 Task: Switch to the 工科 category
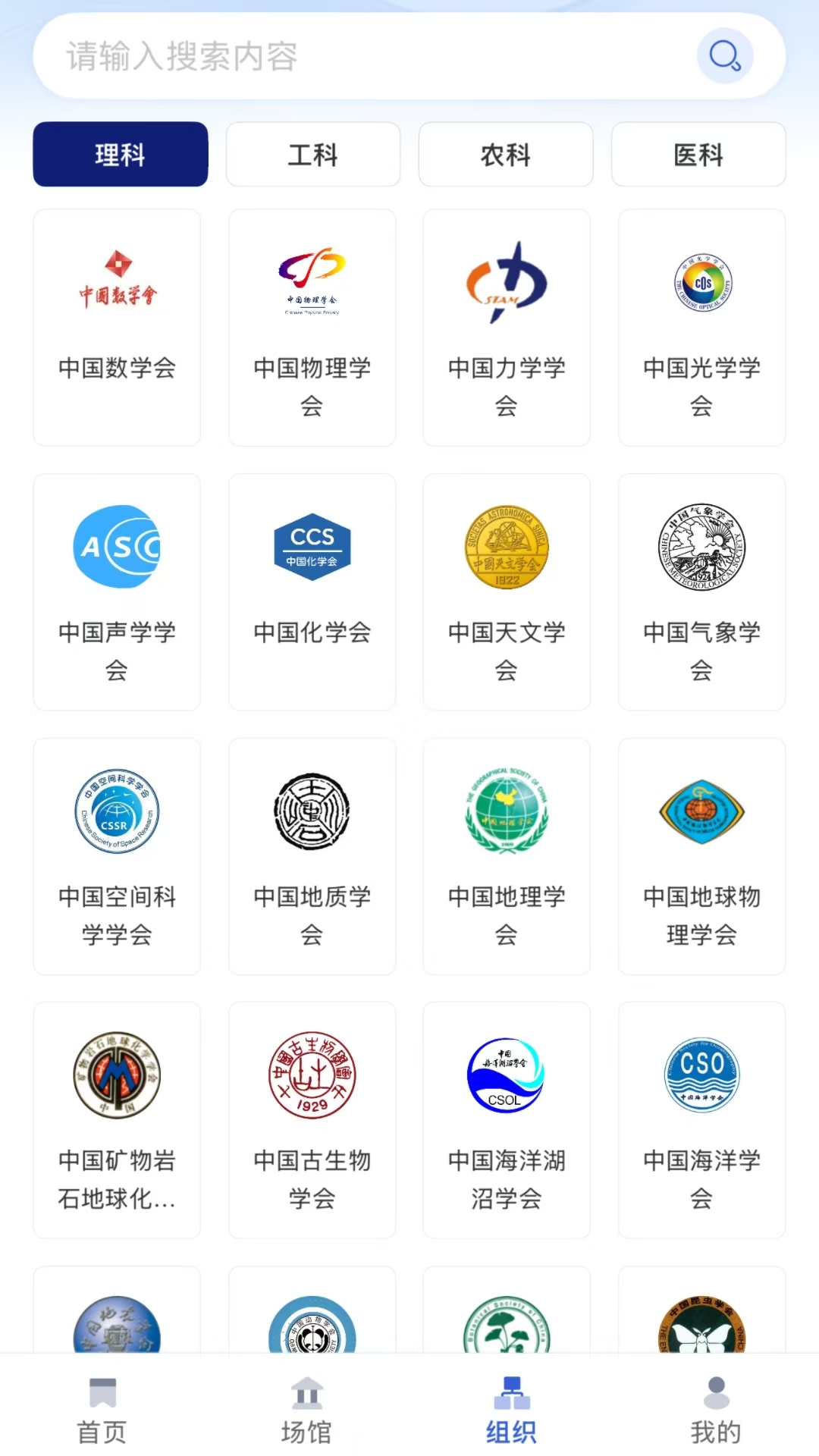click(312, 155)
